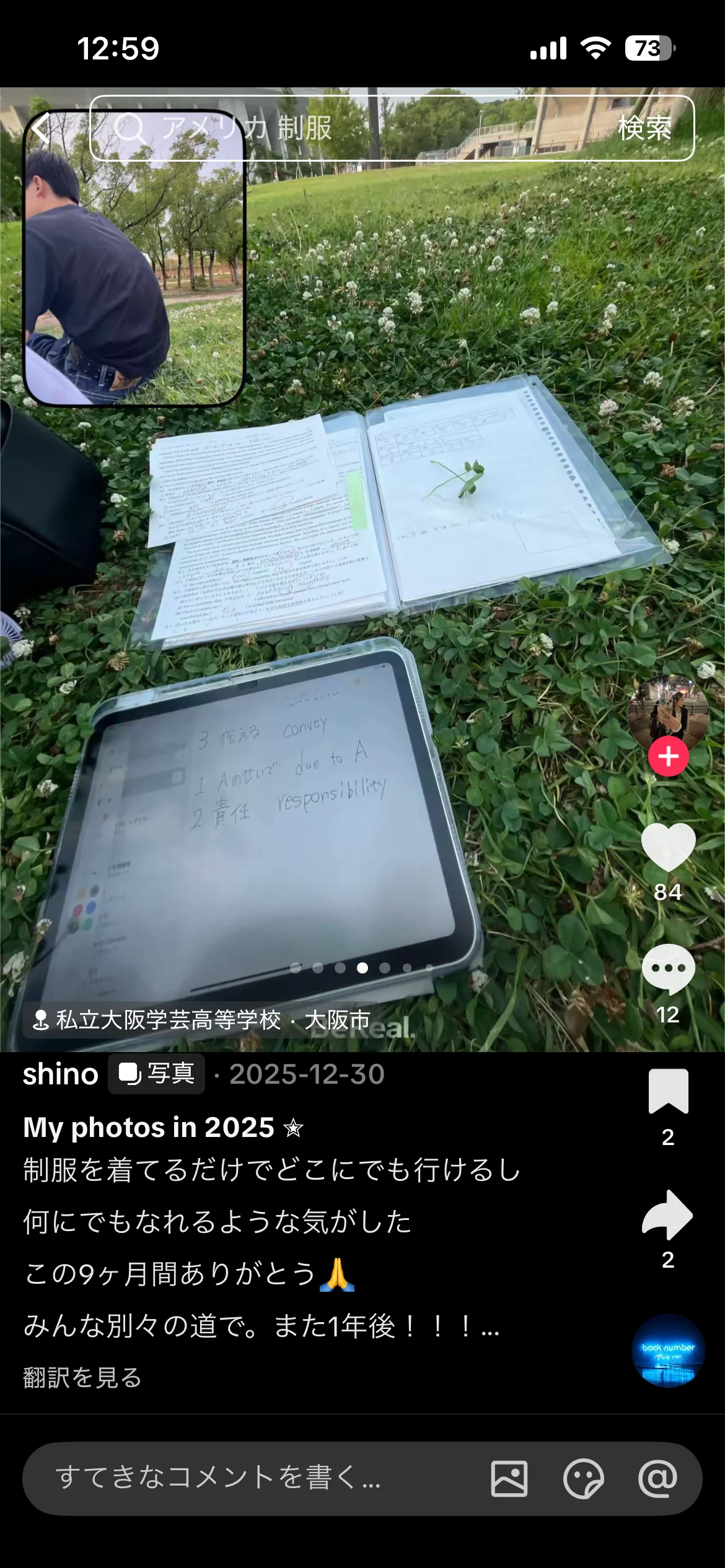Tap the 検索 search button

pos(644,129)
